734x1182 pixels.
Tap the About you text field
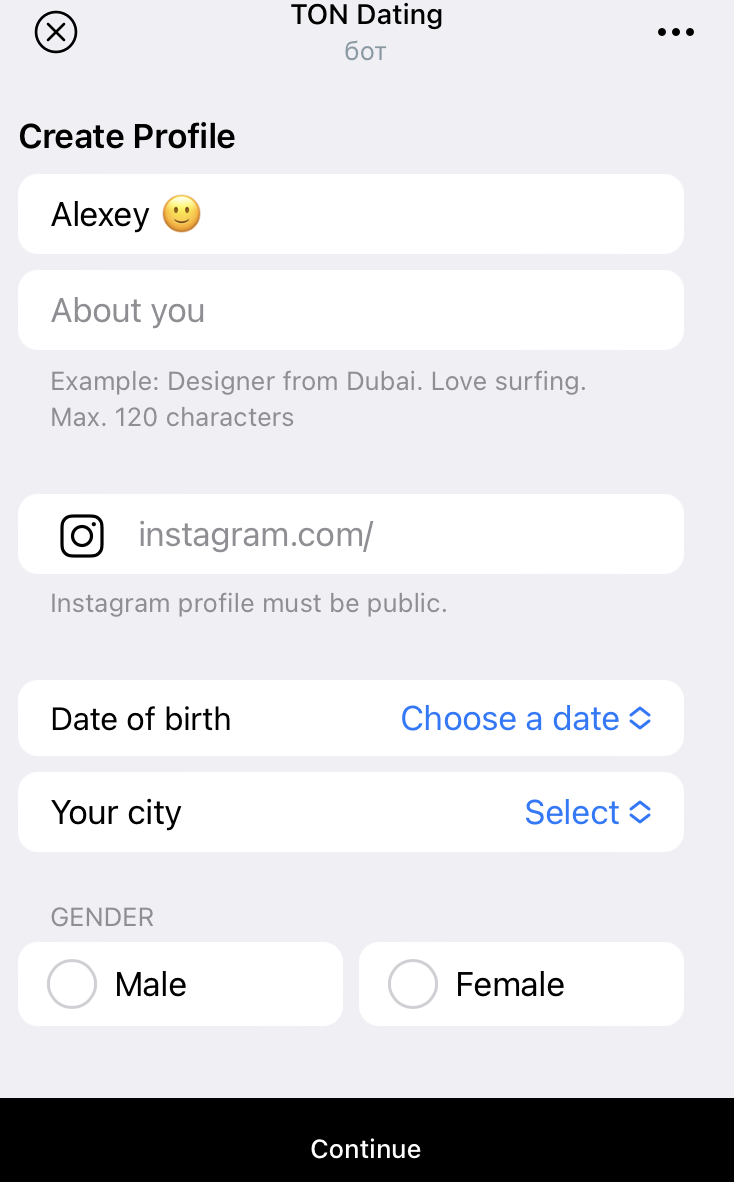click(x=350, y=310)
